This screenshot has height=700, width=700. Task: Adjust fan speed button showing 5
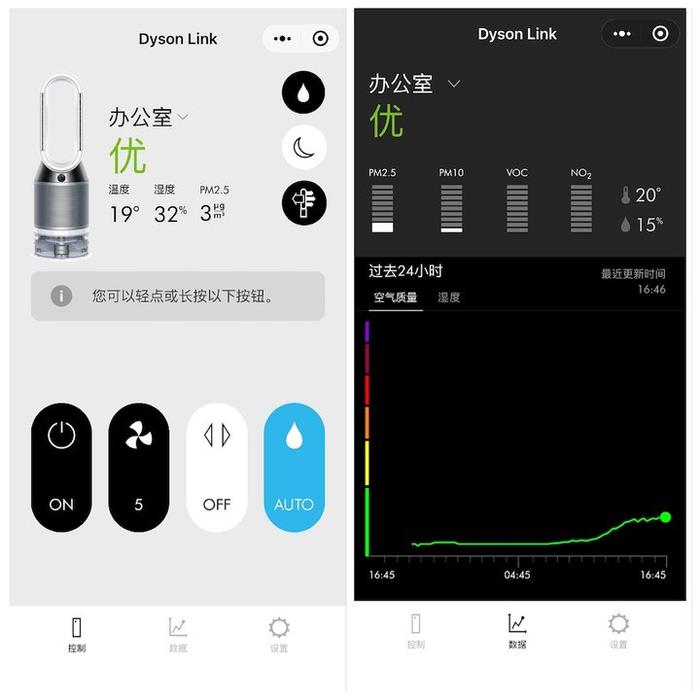pyautogui.click(x=138, y=467)
